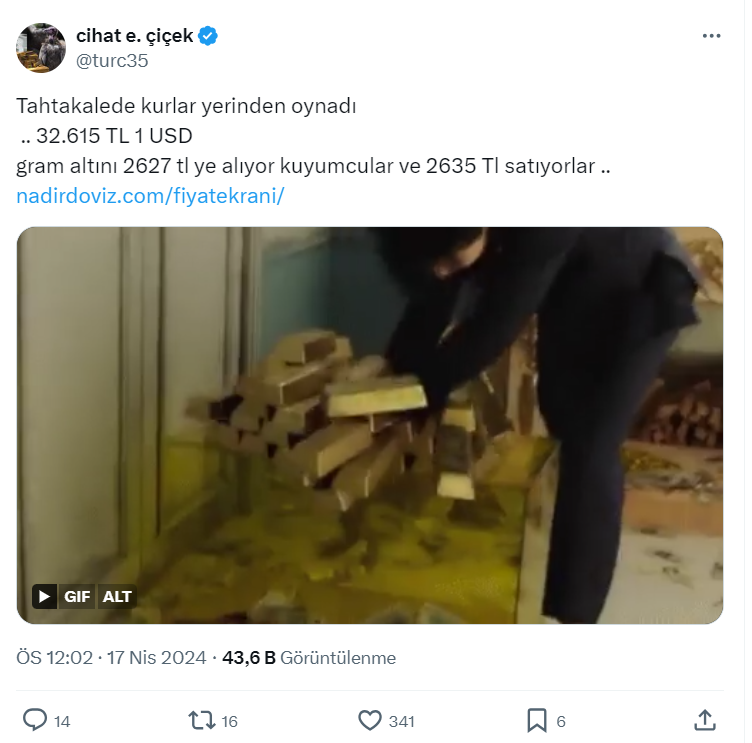Play the gold bars GIF
Screen dimensions: 752x743
pos(45,597)
